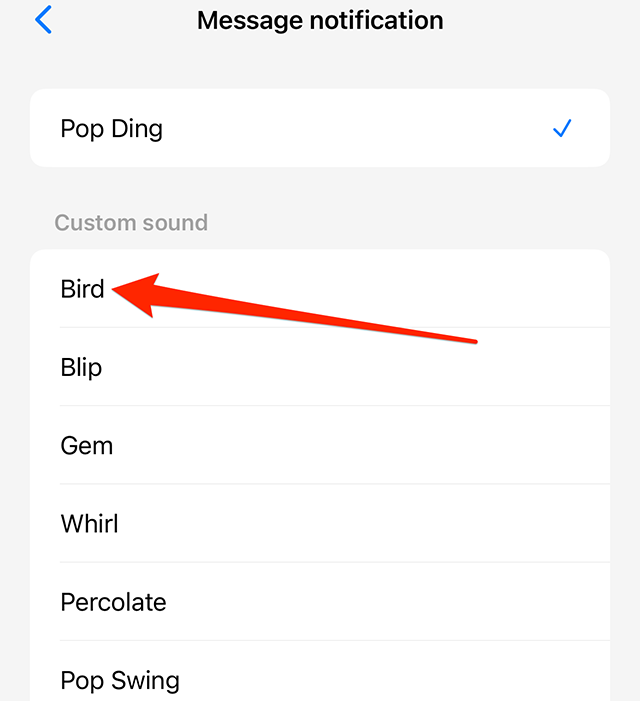Go back from Message notification
This screenshot has height=701, width=640.
point(43,20)
